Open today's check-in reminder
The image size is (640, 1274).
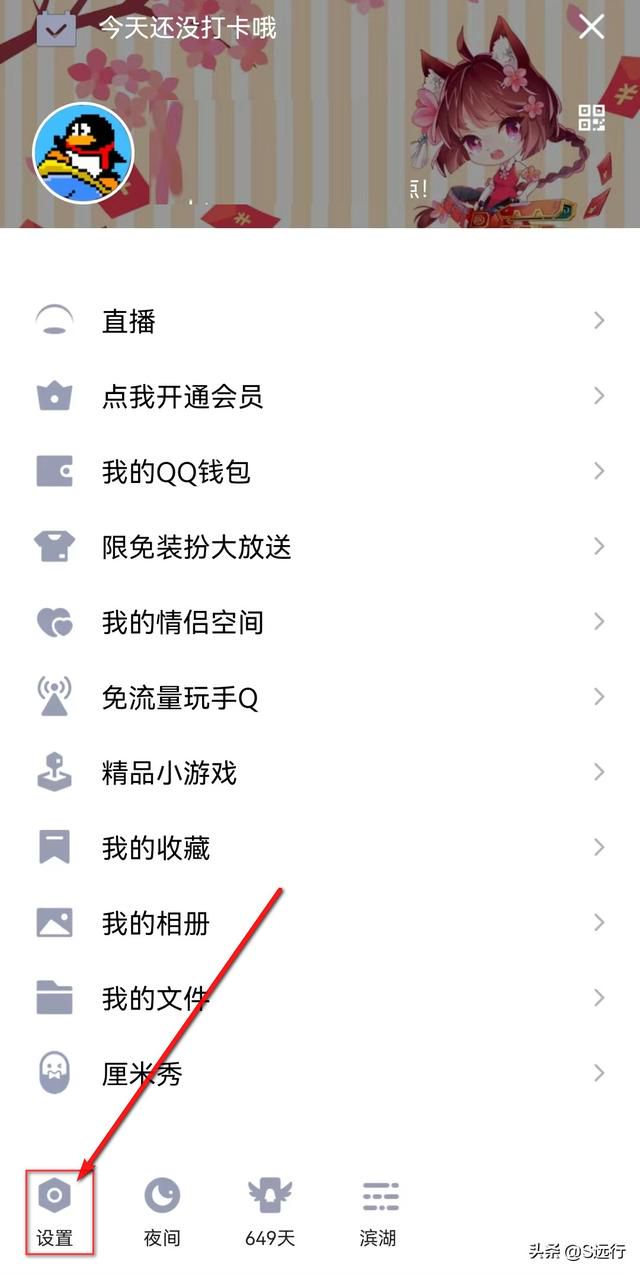point(157,27)
